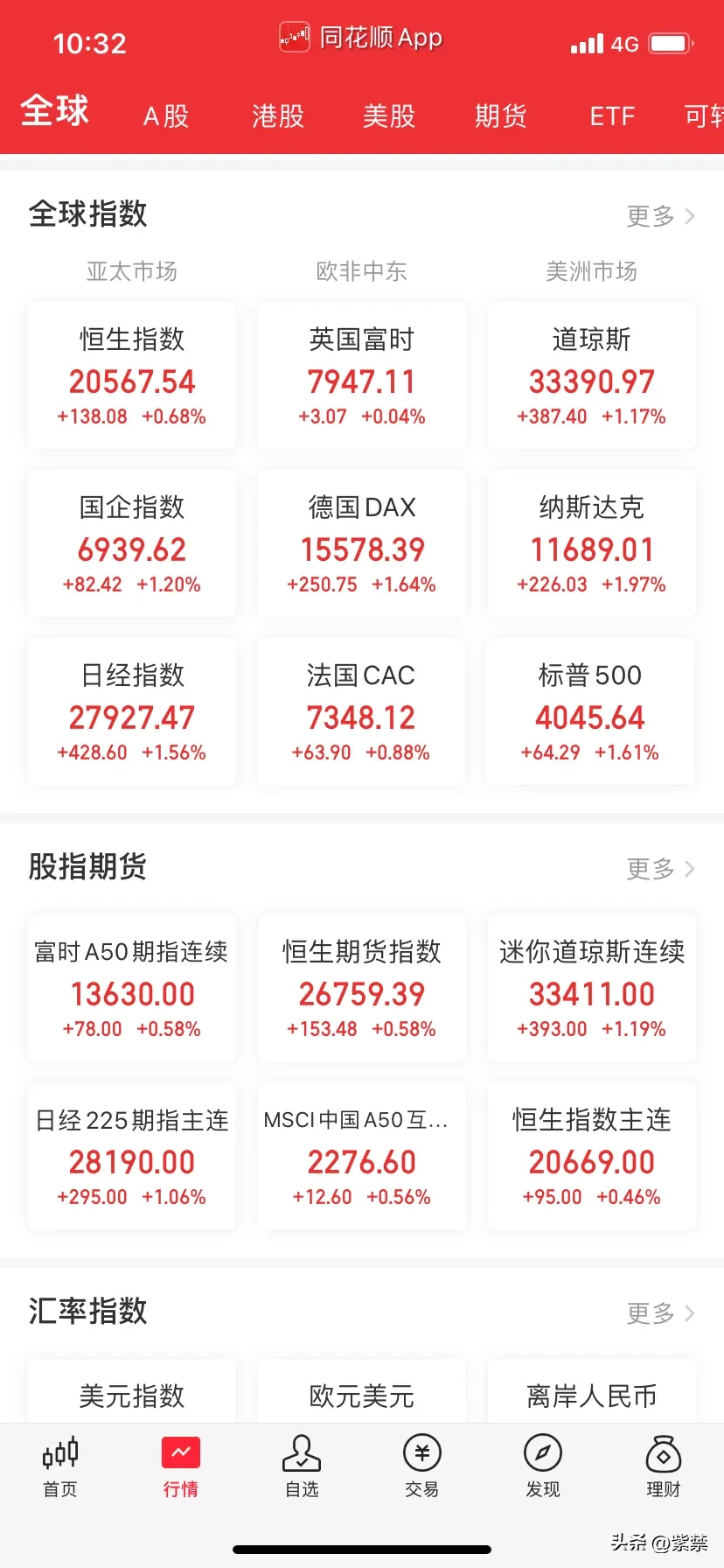Open 恒生指数主连 futures card
Viewport: 724px width, 1568px height.
pos(591,1157)
